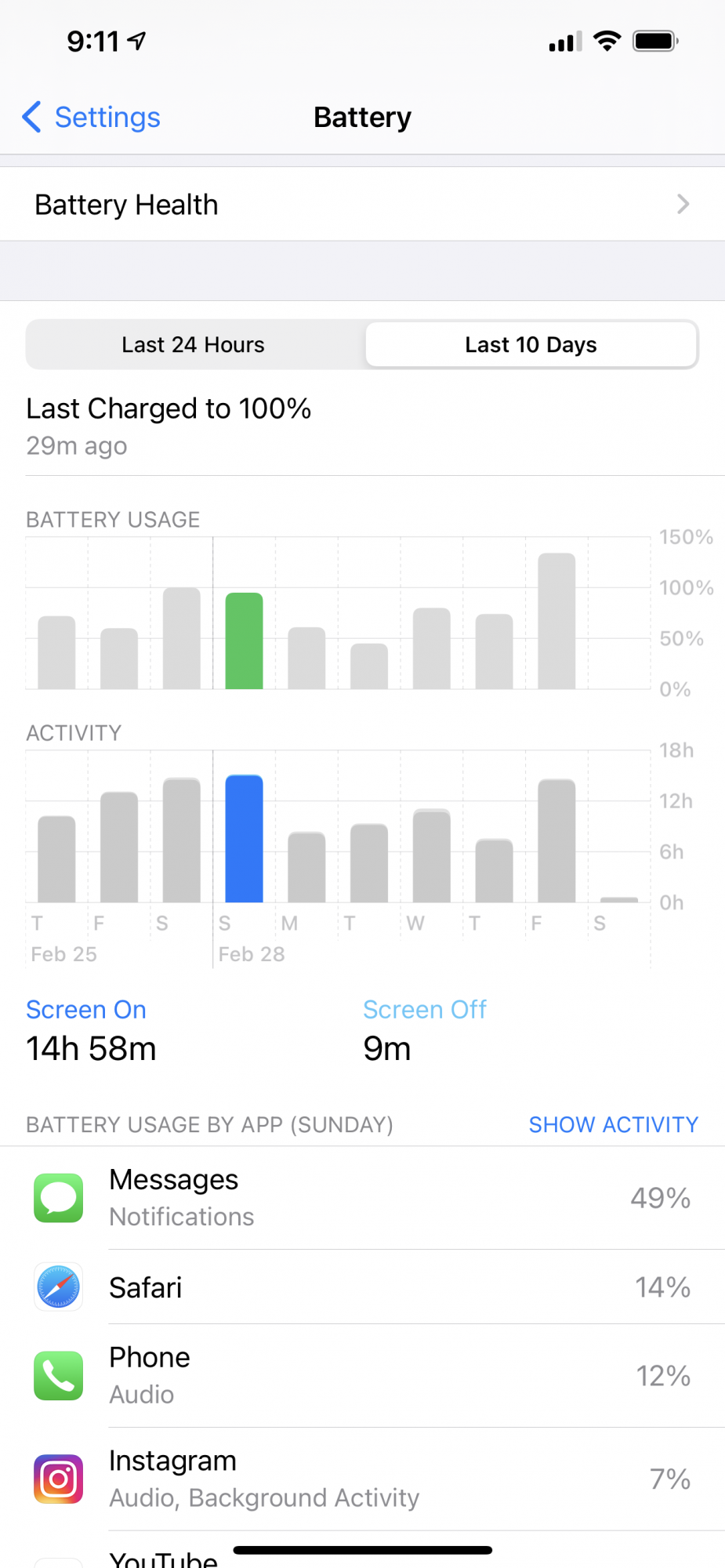
Task: Select the green Sunday battery usage bar
Action: point(244,641)
